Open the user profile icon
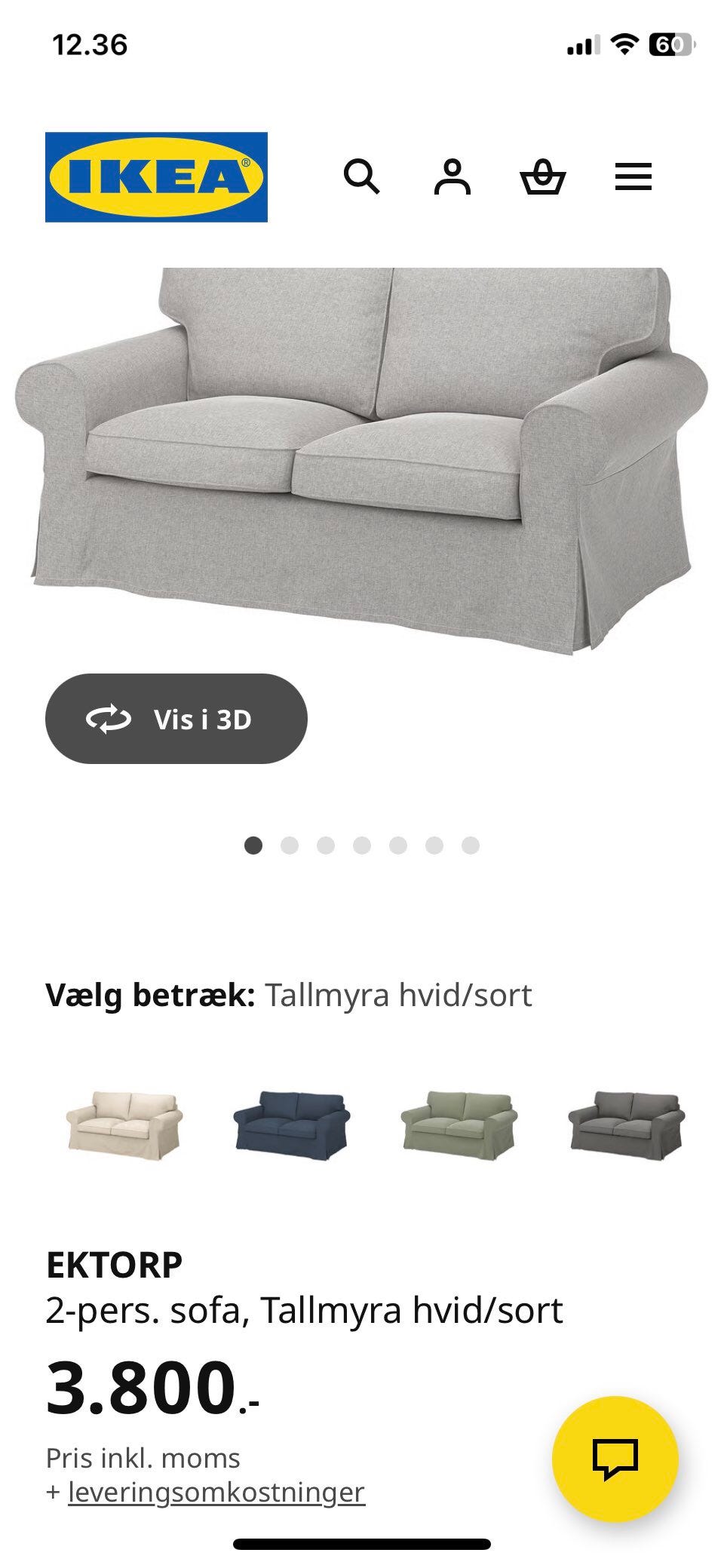Image resolution: width=724 pixels, height=1568 pixels. pos(452,177)
